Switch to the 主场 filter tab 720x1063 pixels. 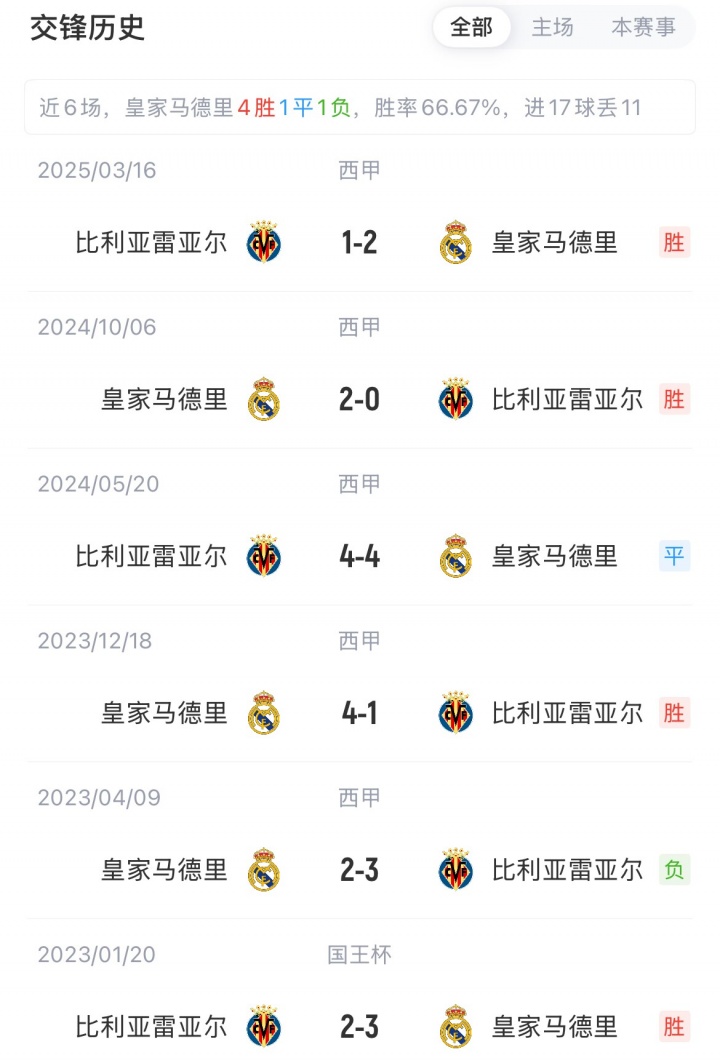point(552,28)
